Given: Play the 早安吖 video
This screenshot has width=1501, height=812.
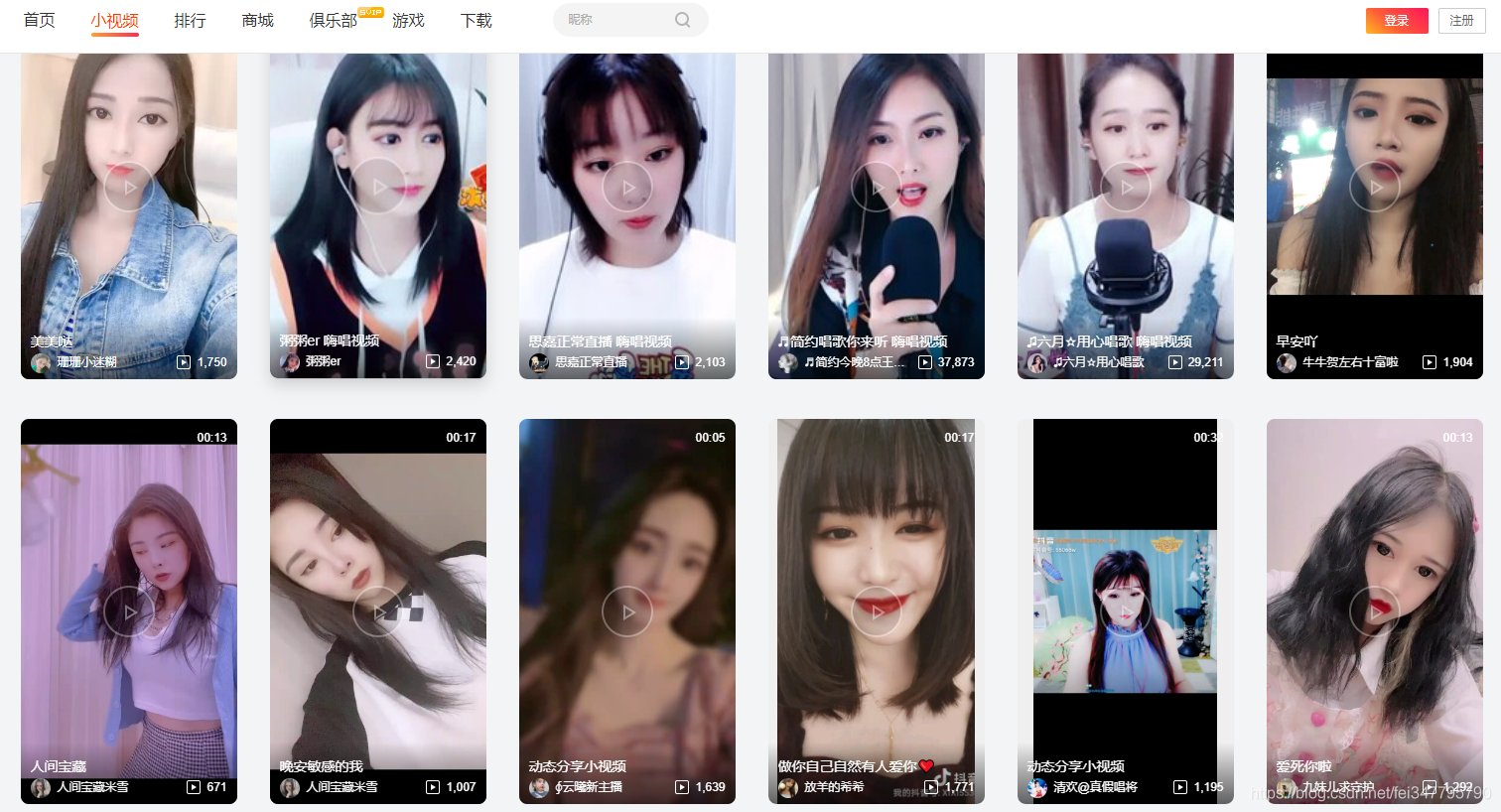Looking at the screenshot, I should coord(1375,187).
